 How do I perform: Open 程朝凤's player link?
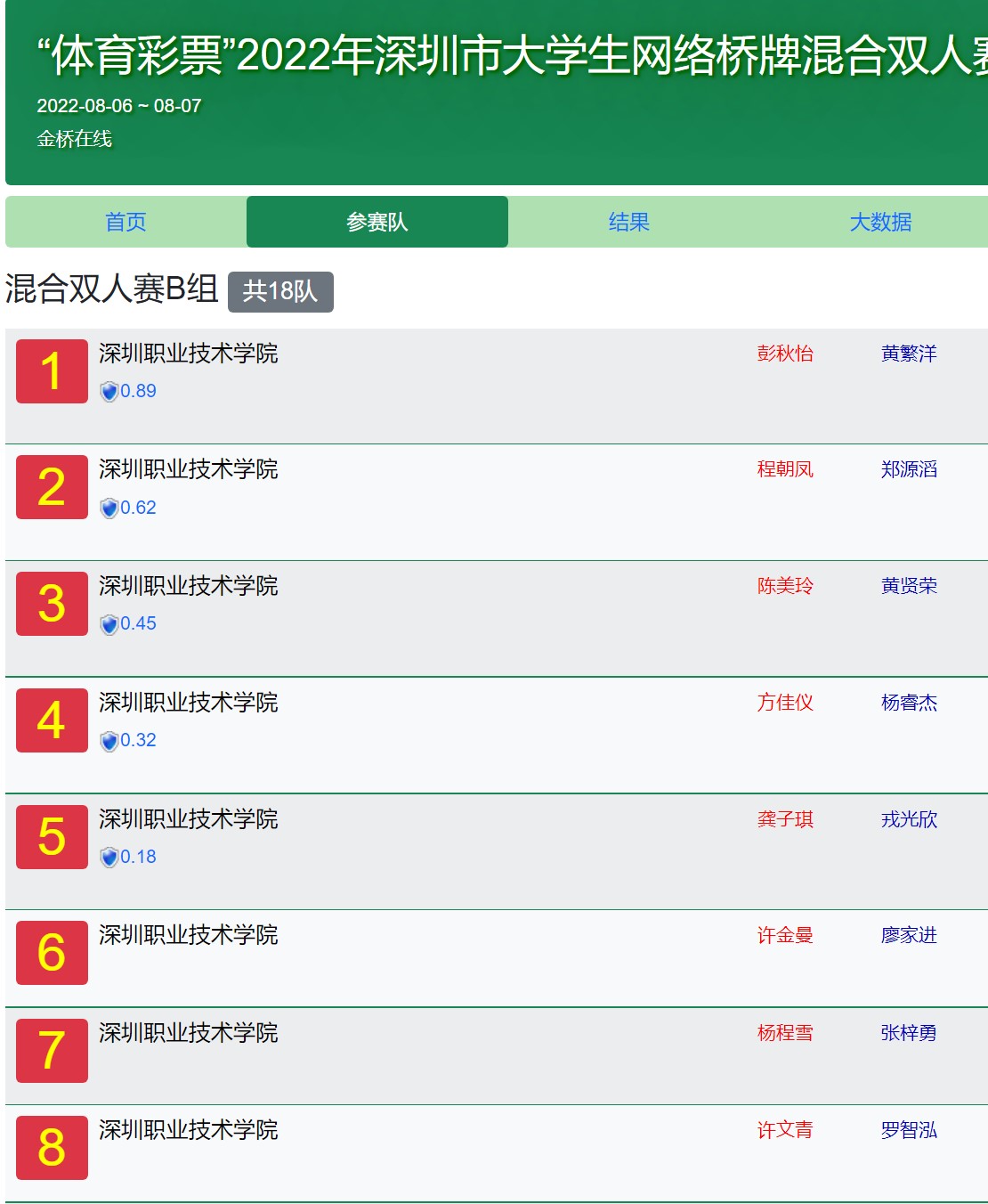click(785, 469)
